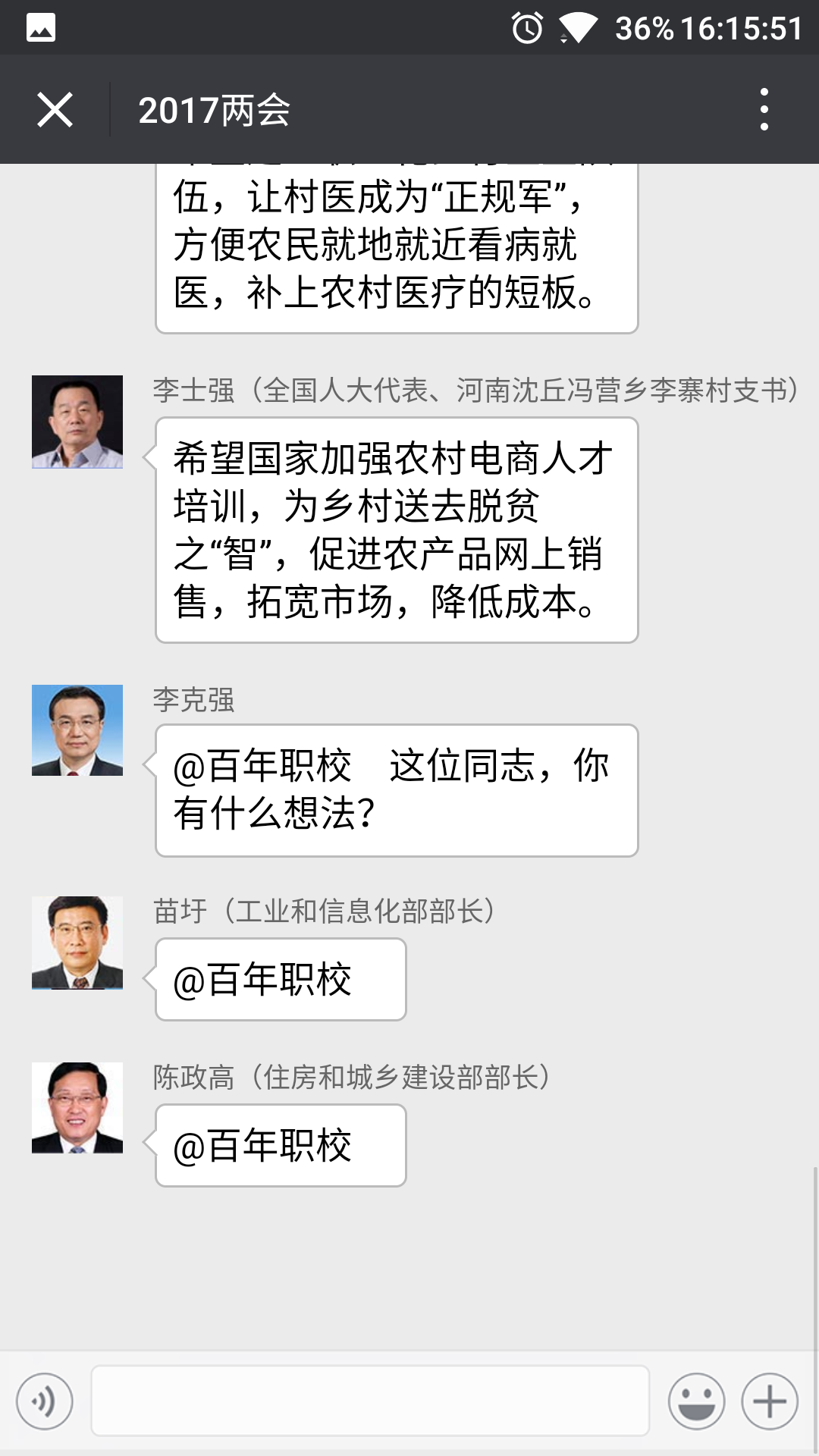Focus the message text field
819x1456 pixels.
pos(370,1401)
